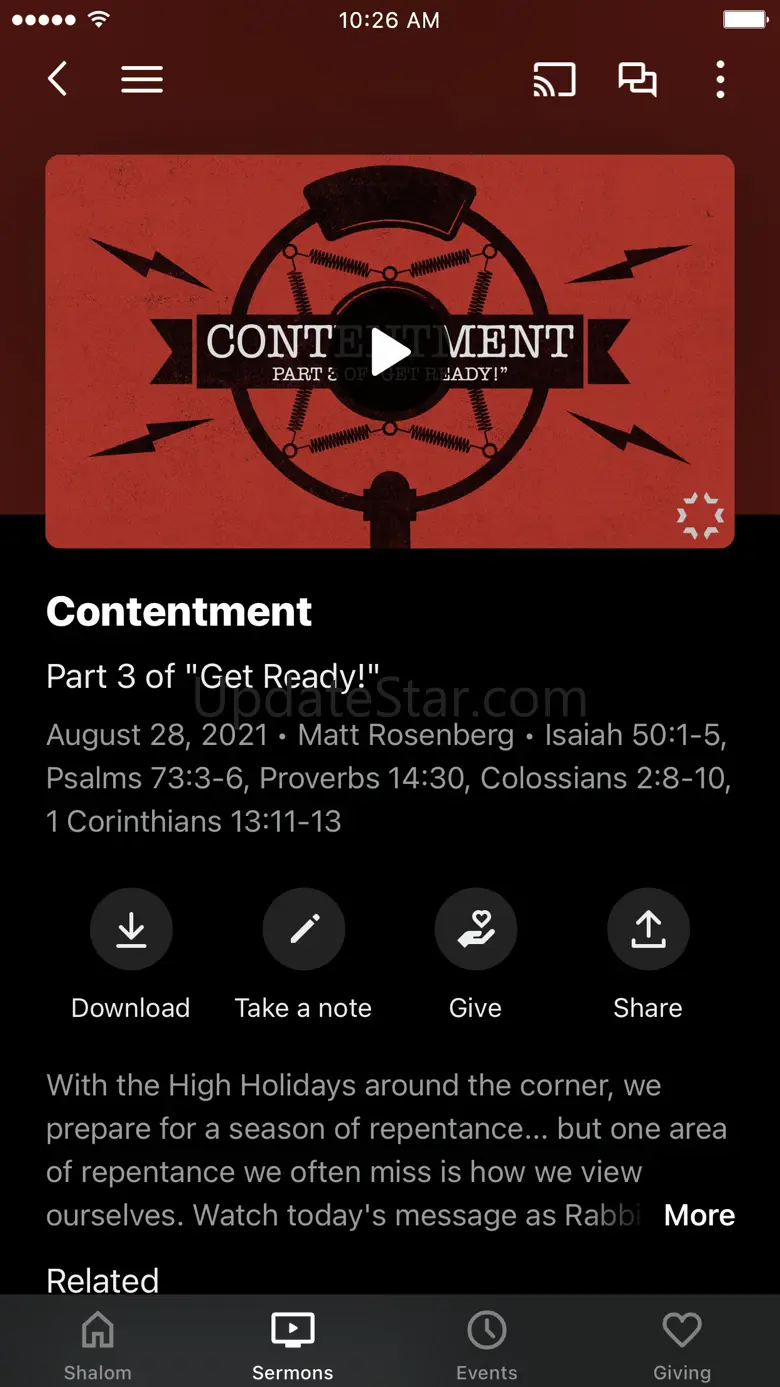Play the Contentment sermon video
Screen dimensions: 780x1387
390,351
